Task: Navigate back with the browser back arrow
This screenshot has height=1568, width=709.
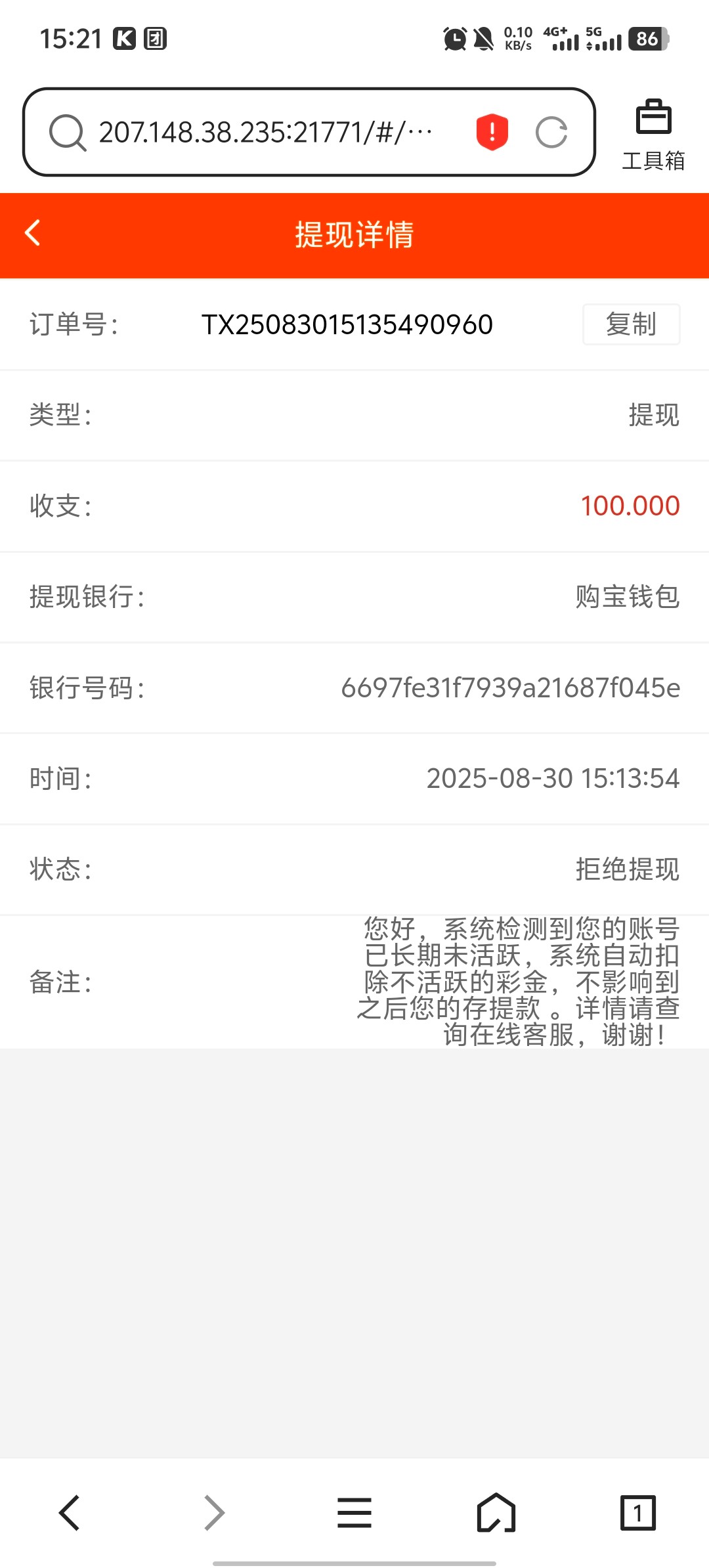Action: pyautogui.click(x=70, y=1513)
